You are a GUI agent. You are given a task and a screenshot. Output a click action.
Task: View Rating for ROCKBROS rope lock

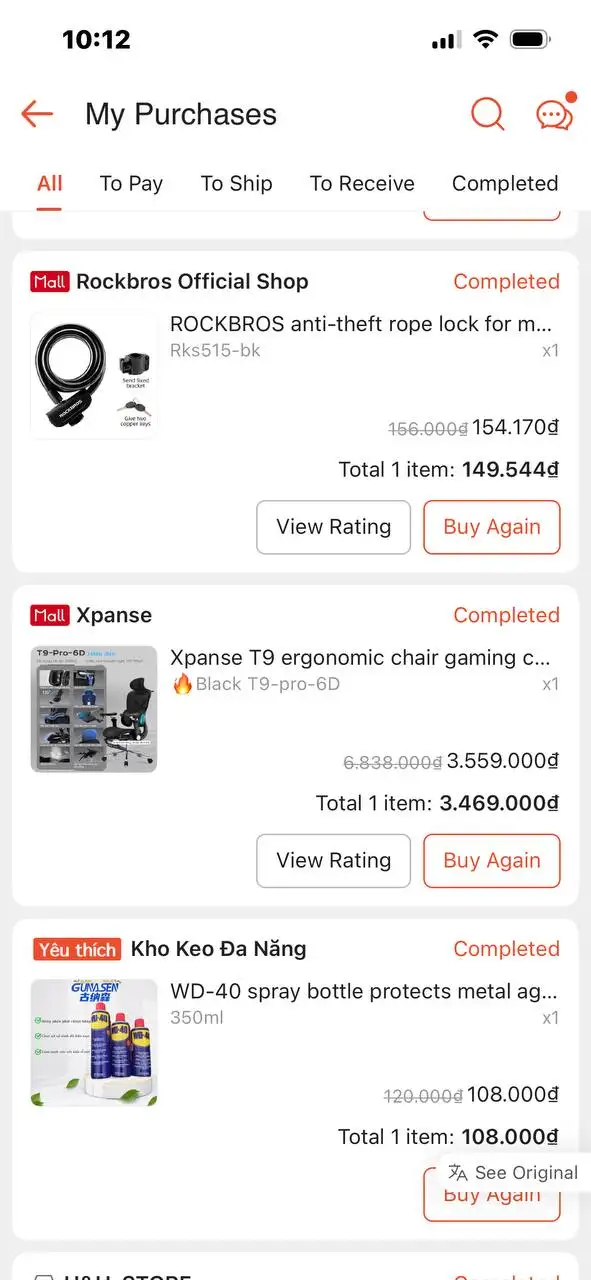(x=334, y=527)
